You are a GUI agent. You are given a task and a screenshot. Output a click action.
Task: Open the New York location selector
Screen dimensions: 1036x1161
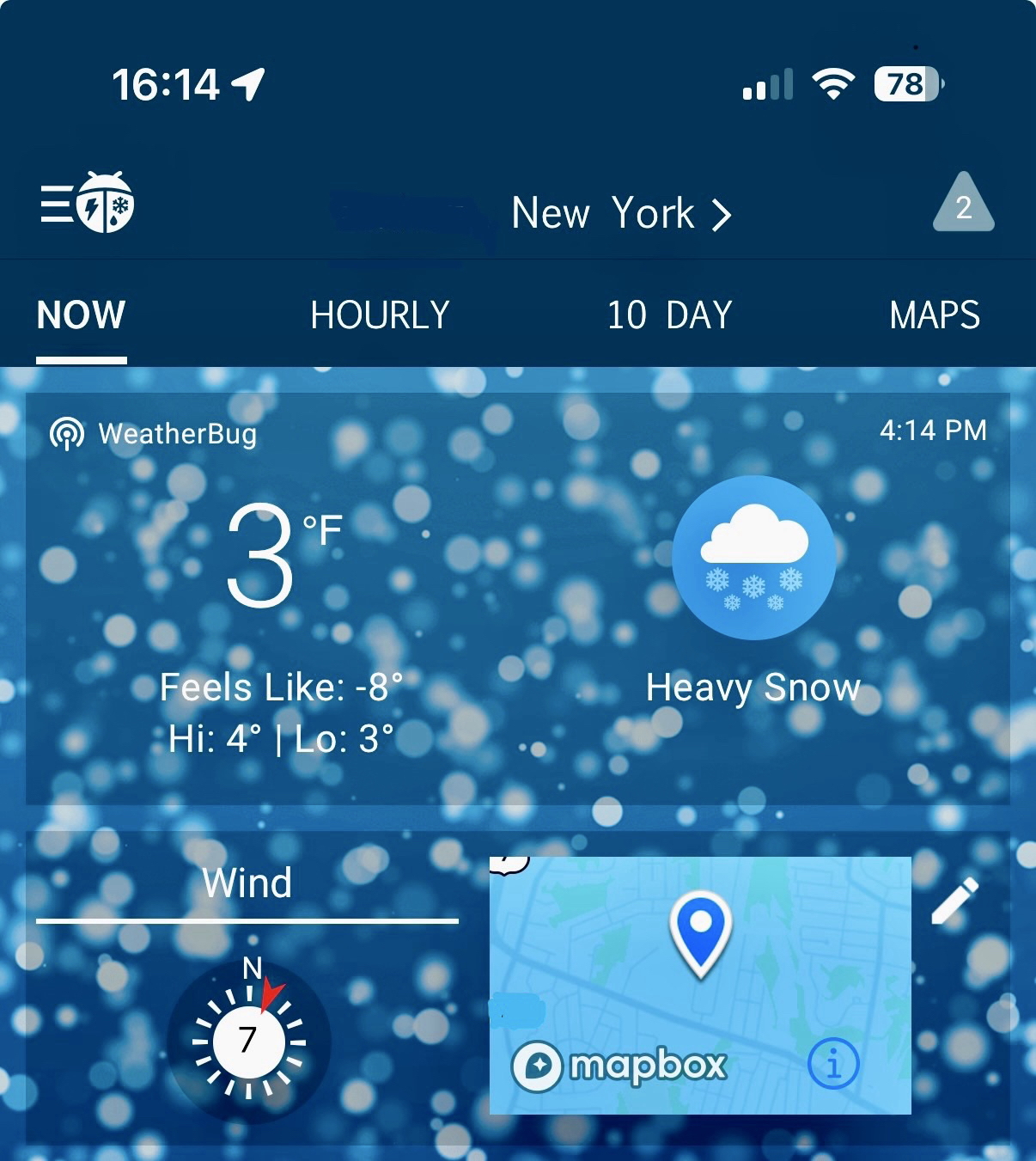pos(620,213)
